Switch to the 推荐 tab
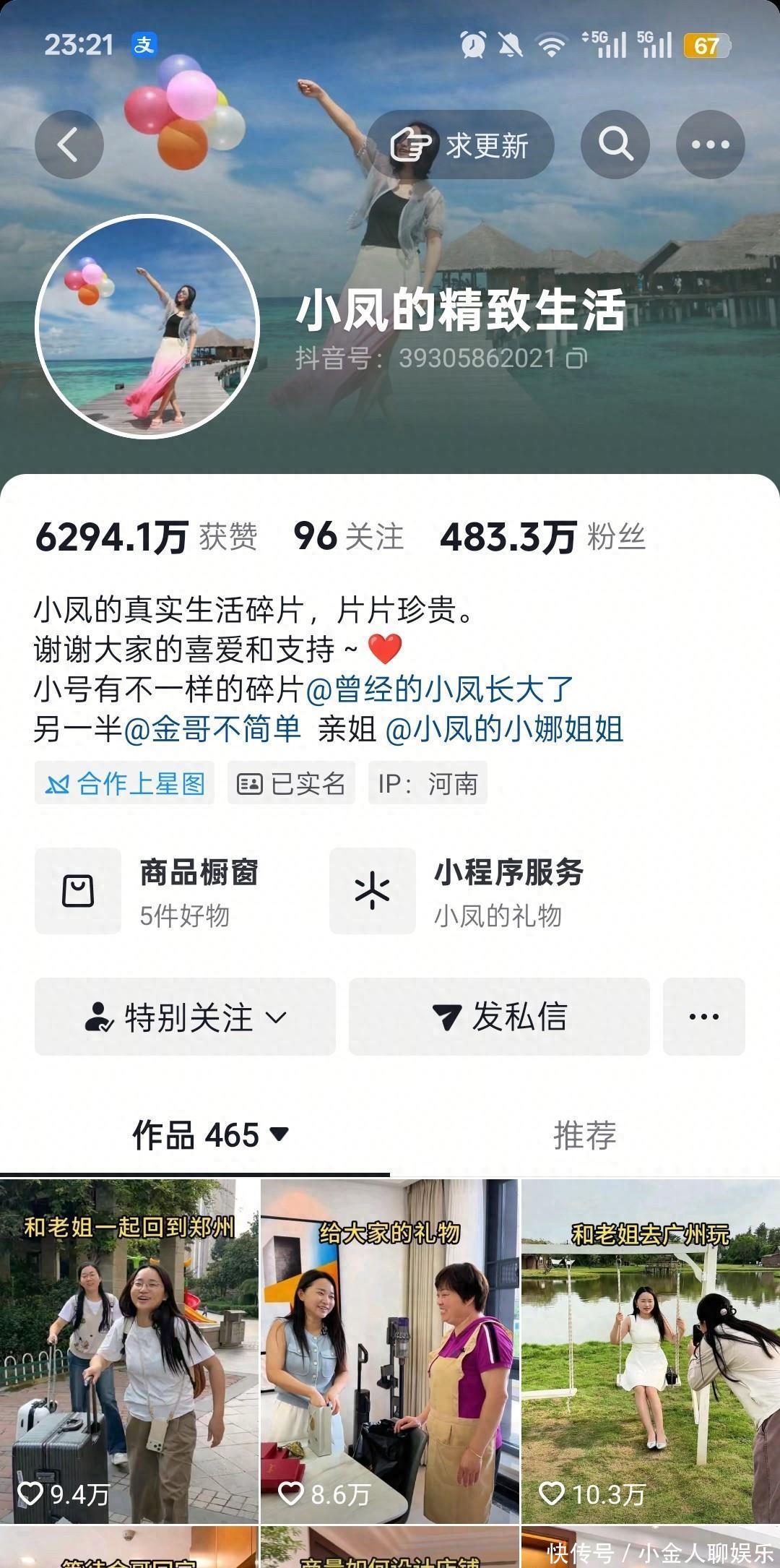The width and height of the screenshot is (780, 1568). pos(584,1134)
